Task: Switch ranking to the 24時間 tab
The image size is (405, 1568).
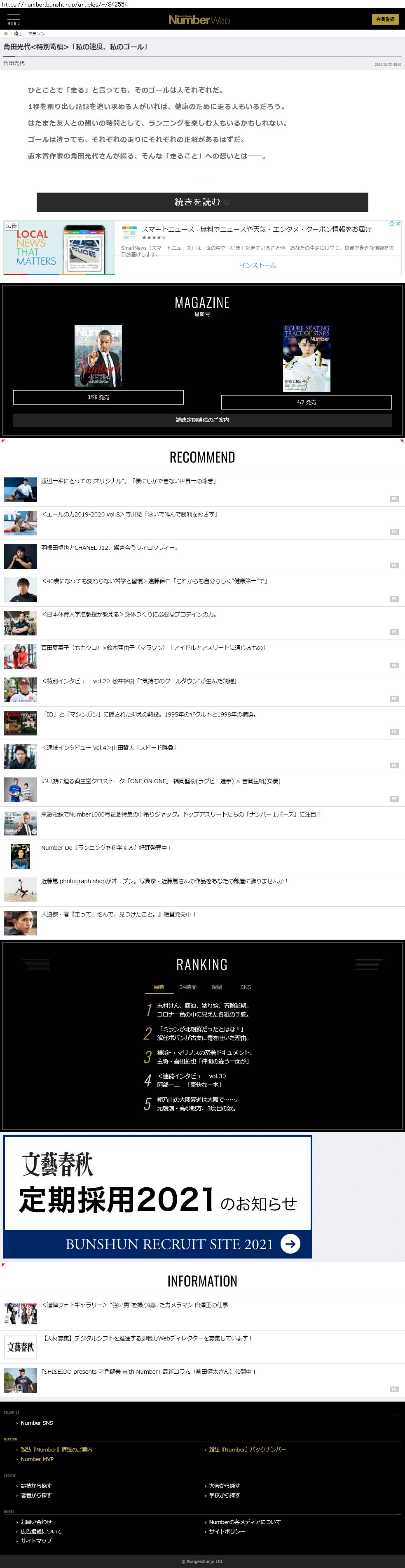Action: tap(187, 987)
